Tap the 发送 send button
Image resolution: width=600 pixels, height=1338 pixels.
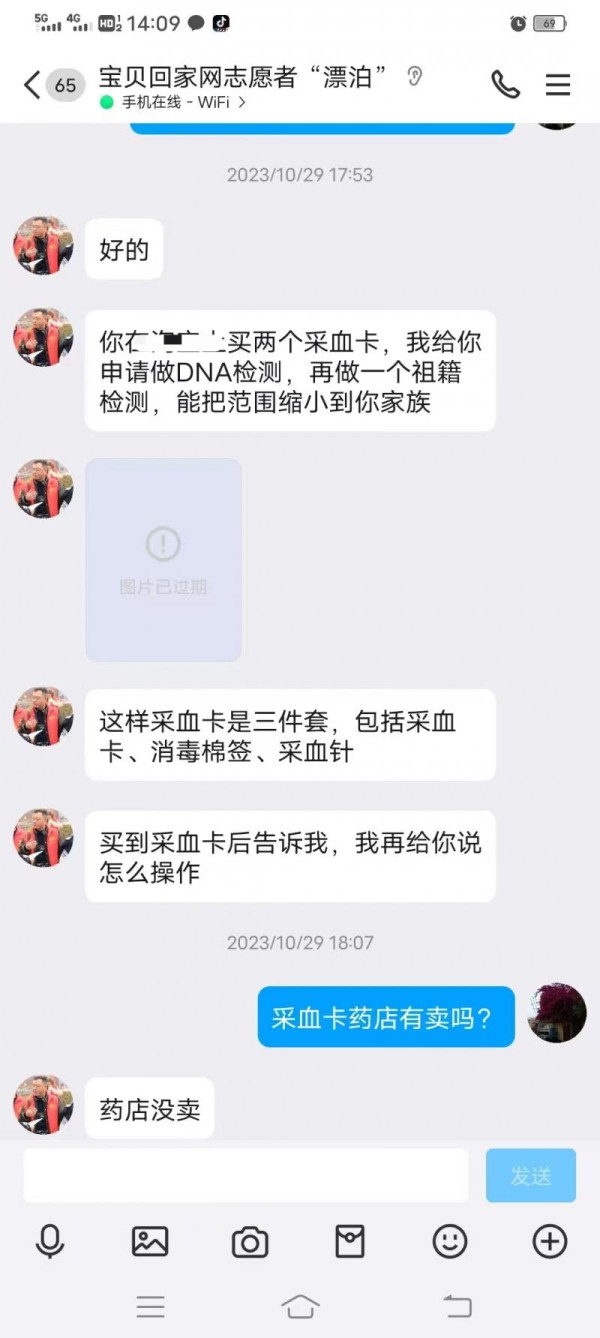click(530, 1175)
